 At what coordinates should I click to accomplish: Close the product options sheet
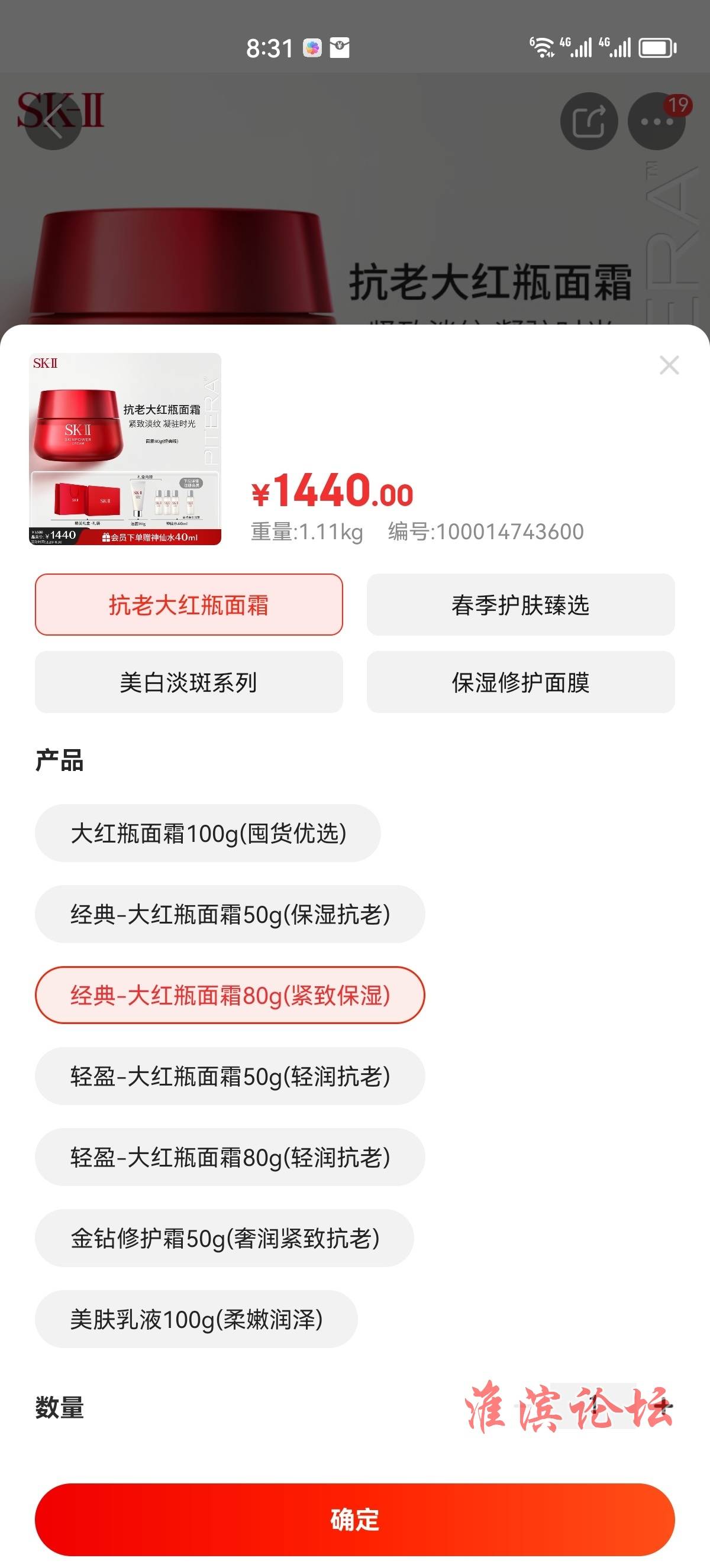(x=669, y=365)
